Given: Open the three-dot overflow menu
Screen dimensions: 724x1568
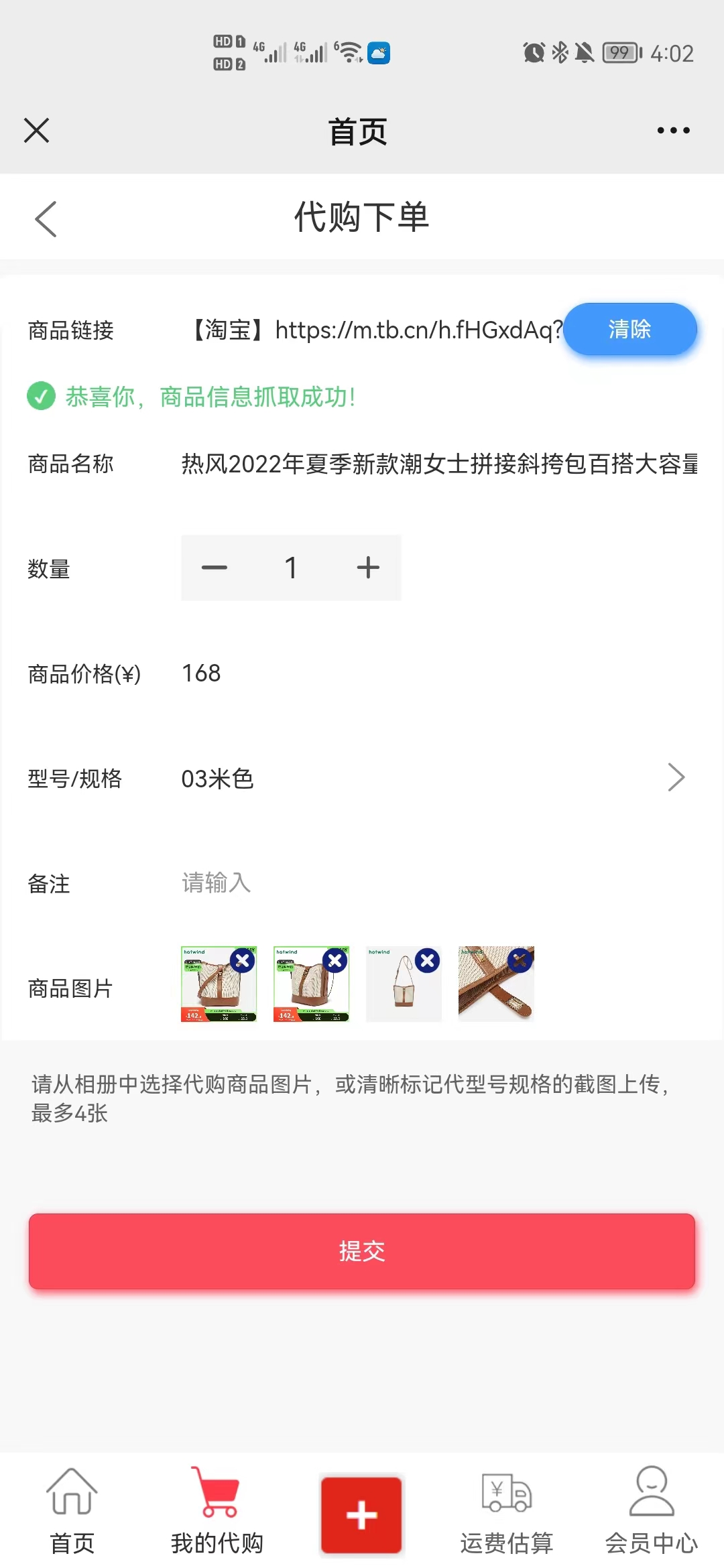Looking at the screenshot, I should click(673, 130).
